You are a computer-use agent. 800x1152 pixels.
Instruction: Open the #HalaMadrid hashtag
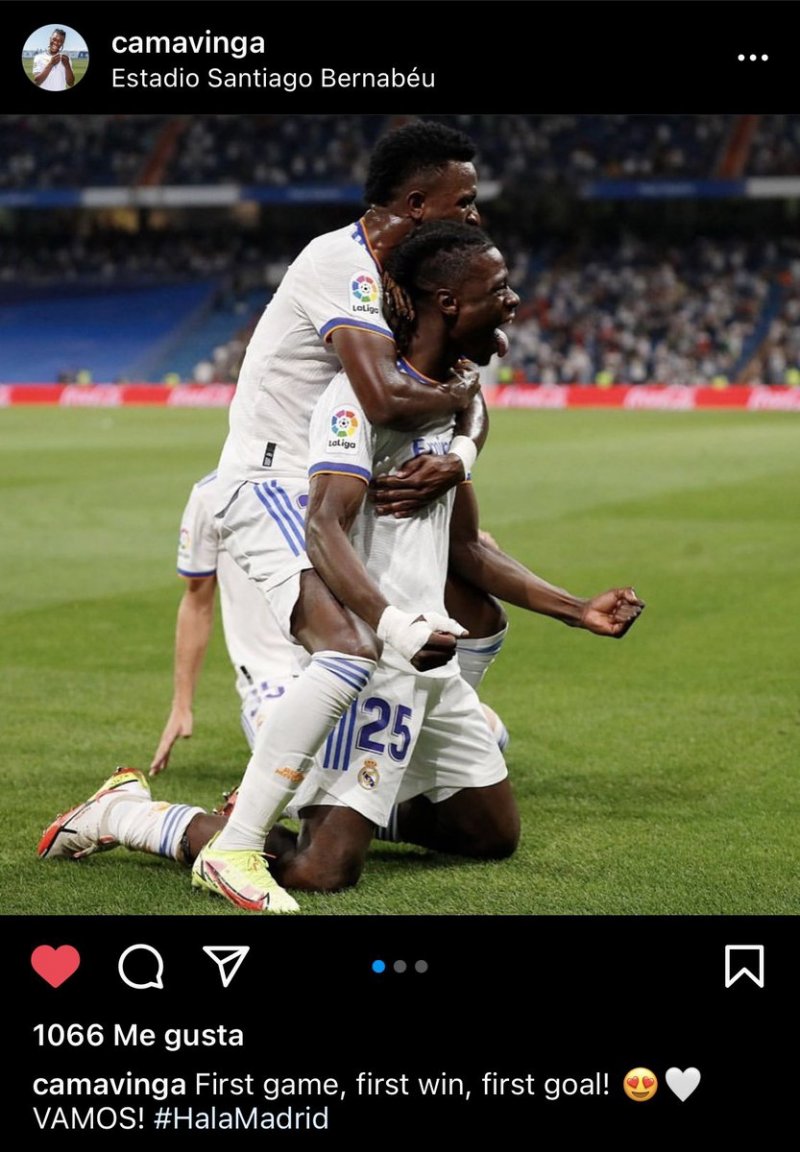pos(241,1118)
